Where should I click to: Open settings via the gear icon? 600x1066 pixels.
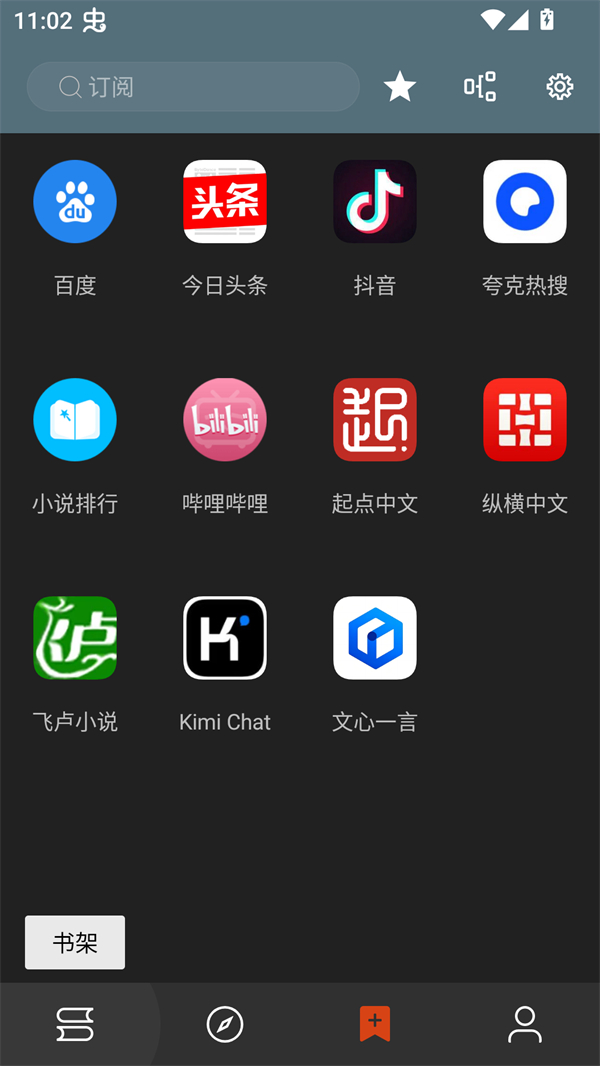(x=560, y=87)
